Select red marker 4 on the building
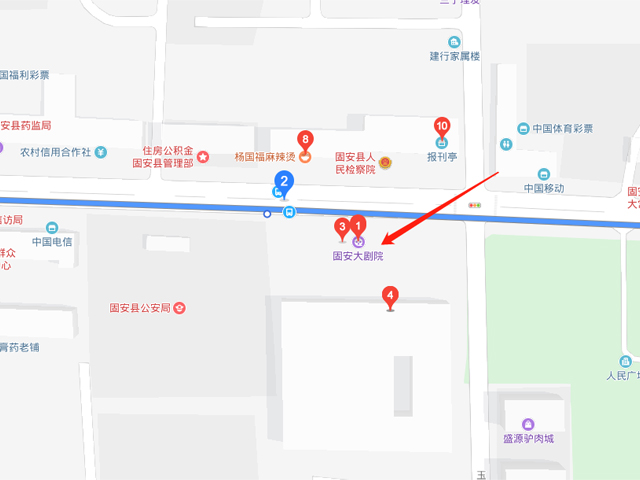The image size is (640, 480). point(391,296)
